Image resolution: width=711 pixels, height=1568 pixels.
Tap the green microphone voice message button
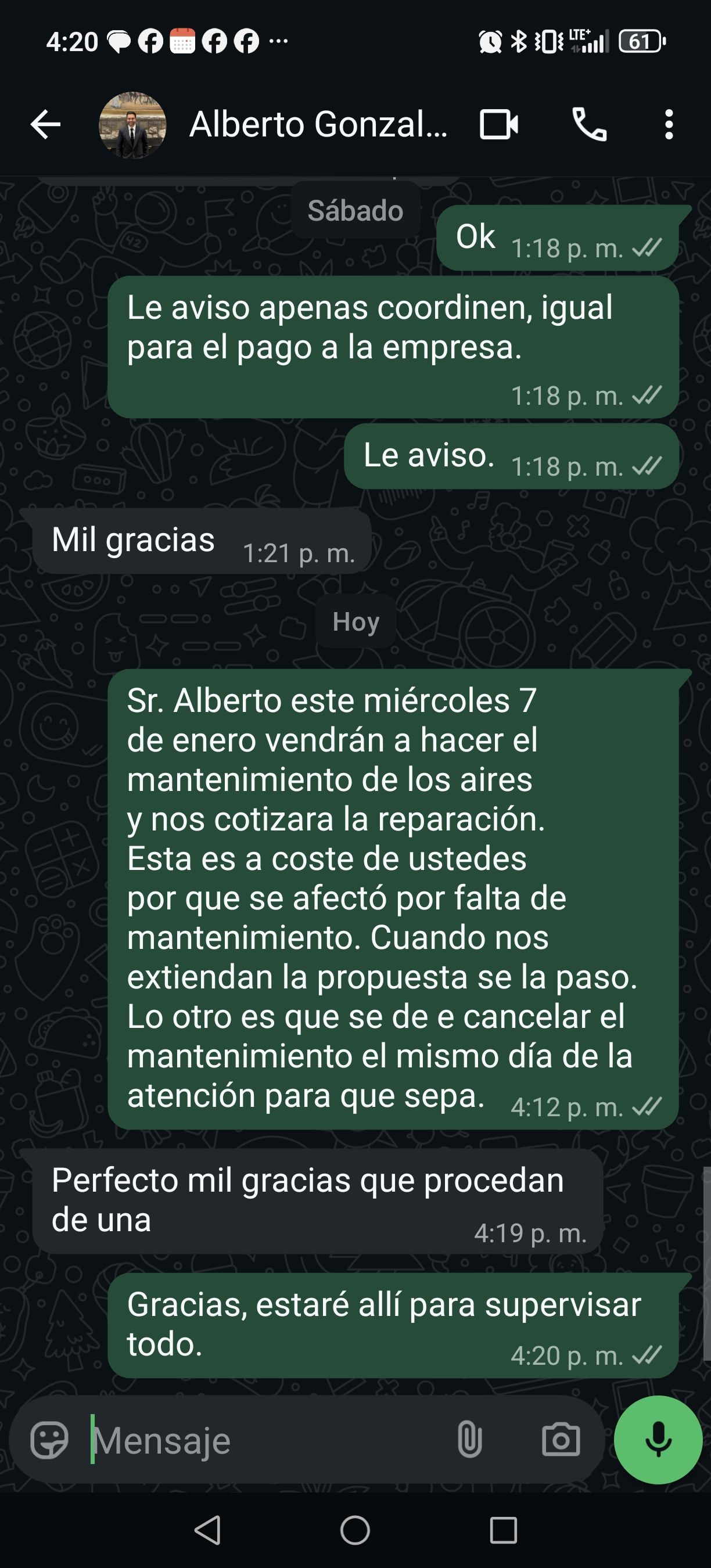(658, 1440)
